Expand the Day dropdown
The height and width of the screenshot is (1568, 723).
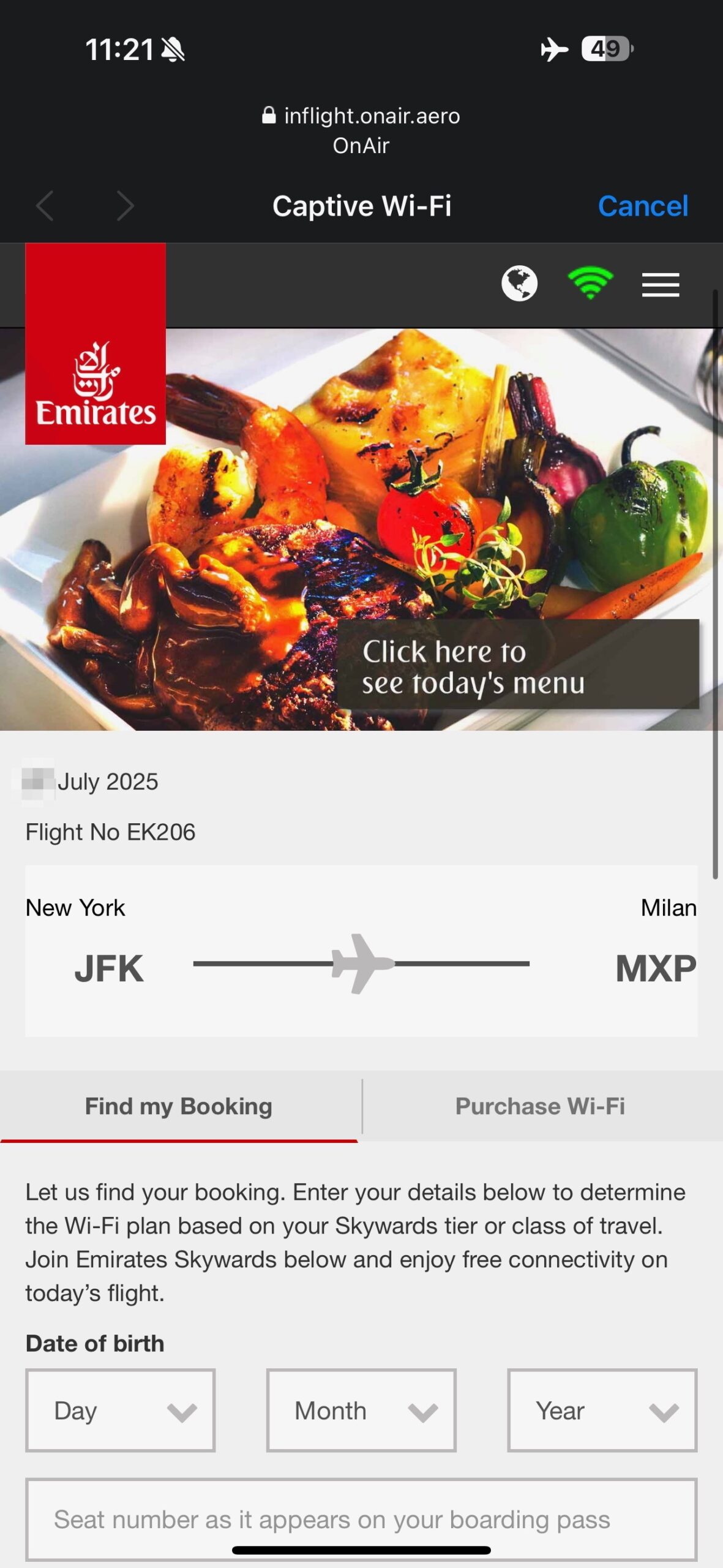[120, 1411]
